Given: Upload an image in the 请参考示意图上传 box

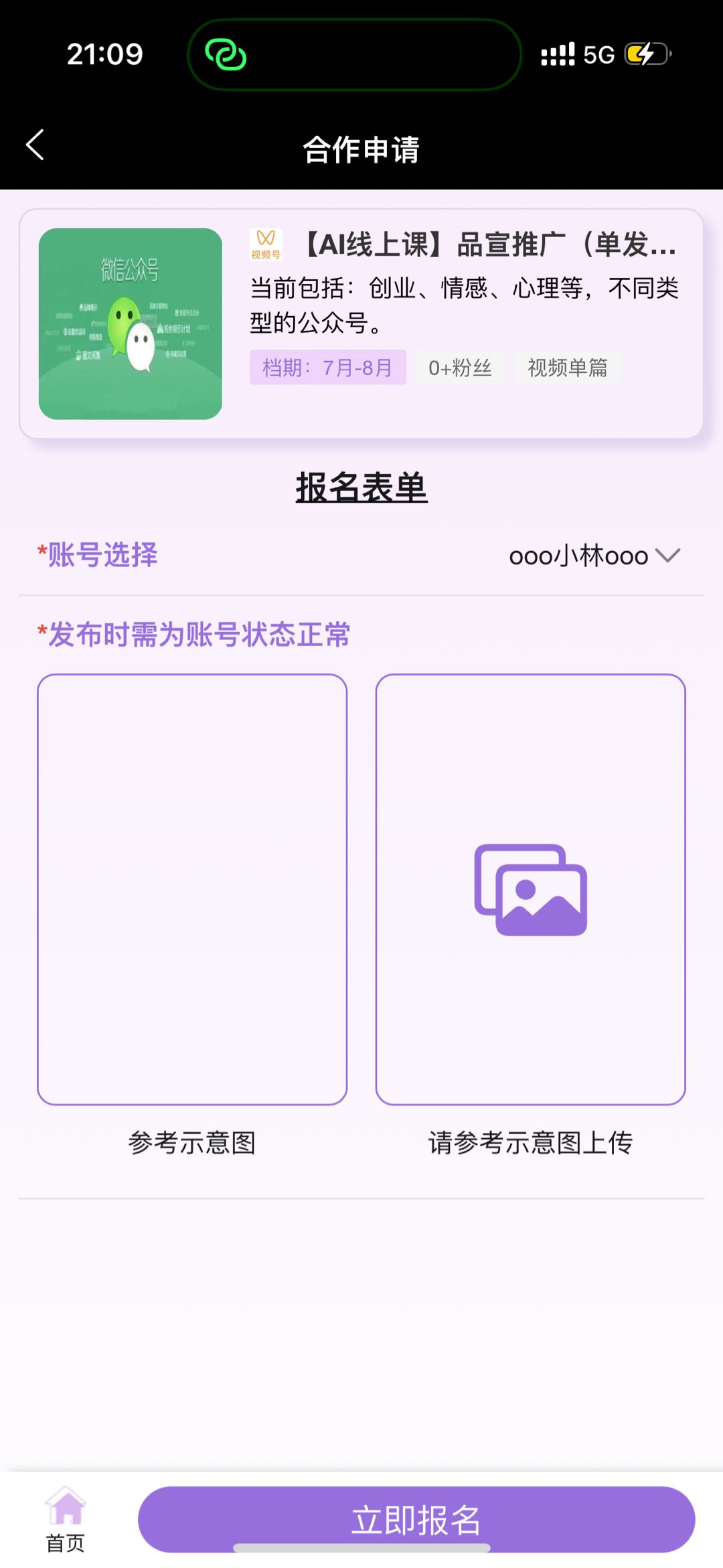Looking at the screenshot, I should (x=530, y=889).
